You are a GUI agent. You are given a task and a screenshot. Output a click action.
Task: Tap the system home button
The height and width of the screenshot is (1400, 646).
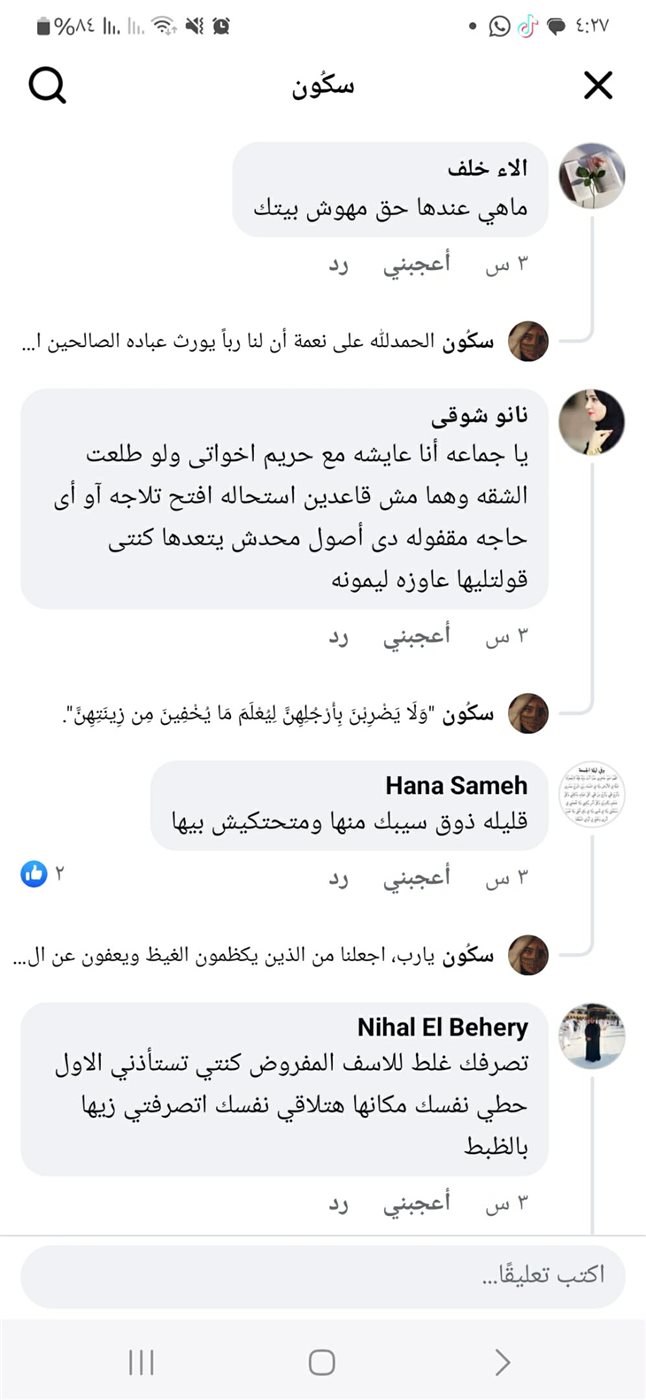click(x=322, y=1362)
